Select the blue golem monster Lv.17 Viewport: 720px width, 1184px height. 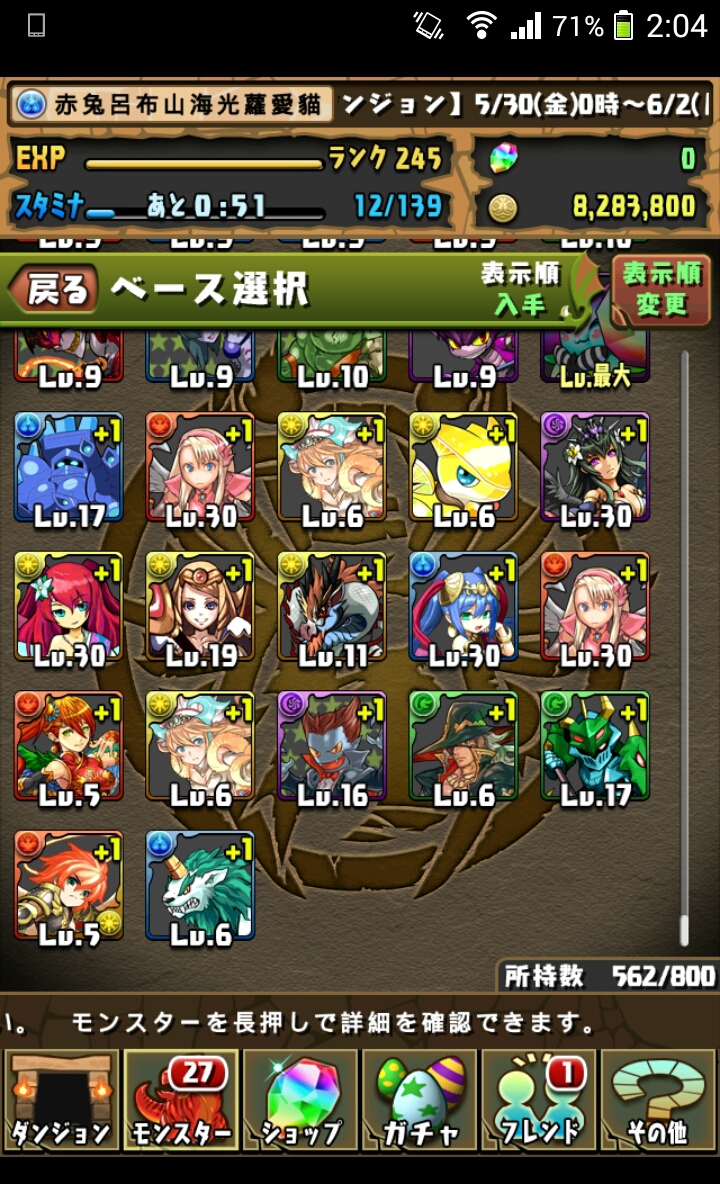point(69,467)
